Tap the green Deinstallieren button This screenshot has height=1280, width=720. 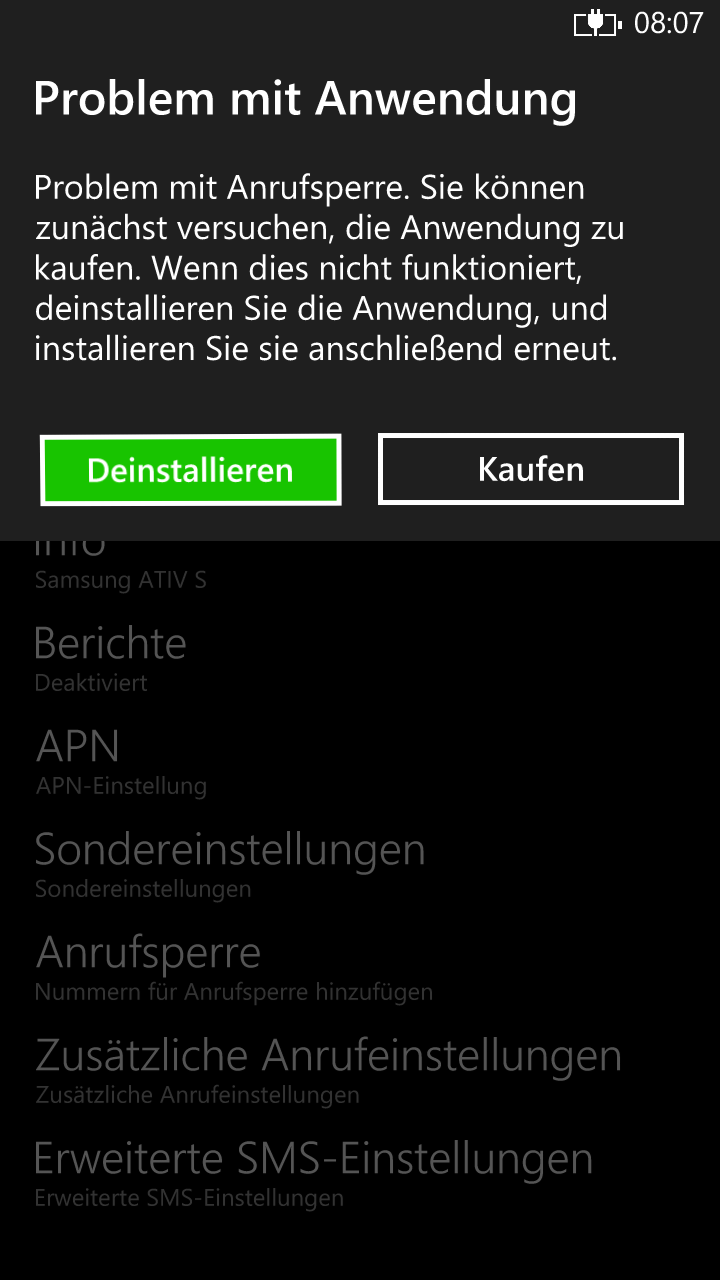(x=190, y=470)
